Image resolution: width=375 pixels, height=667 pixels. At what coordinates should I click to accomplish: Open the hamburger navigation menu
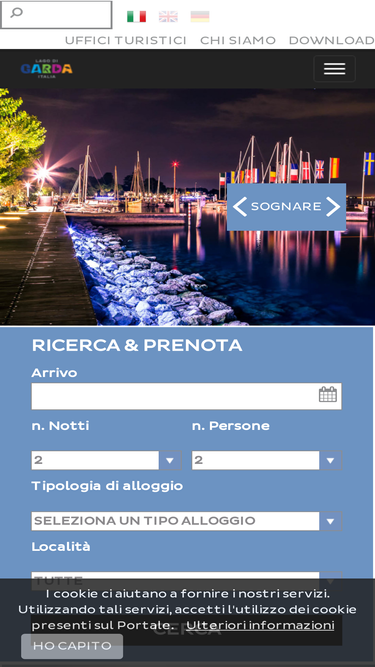335,68
